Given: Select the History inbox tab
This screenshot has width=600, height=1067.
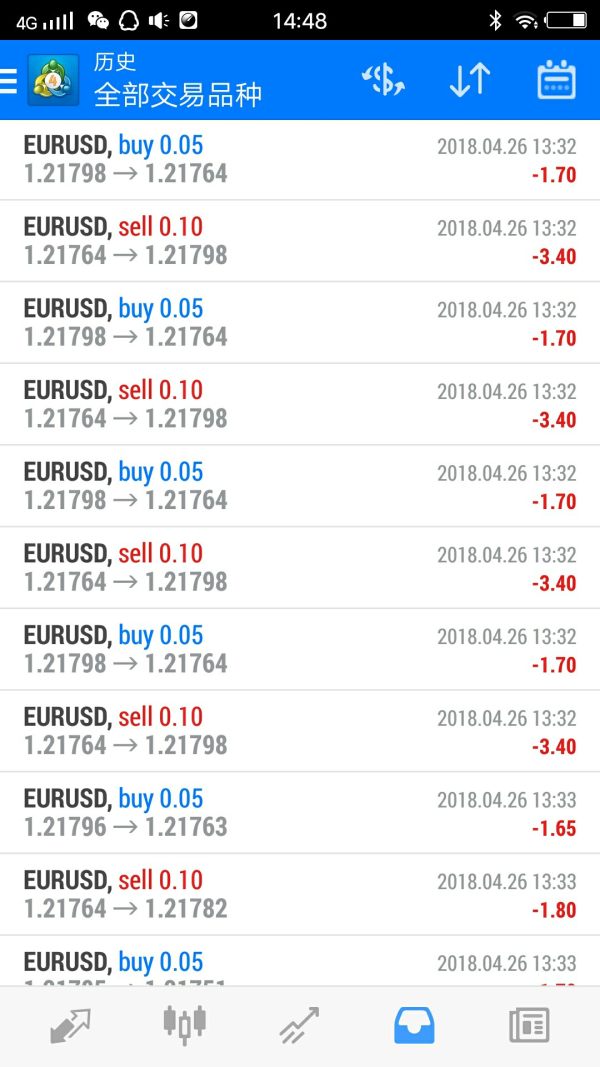Looking at the screenshot, I should tap(414, 1025).
